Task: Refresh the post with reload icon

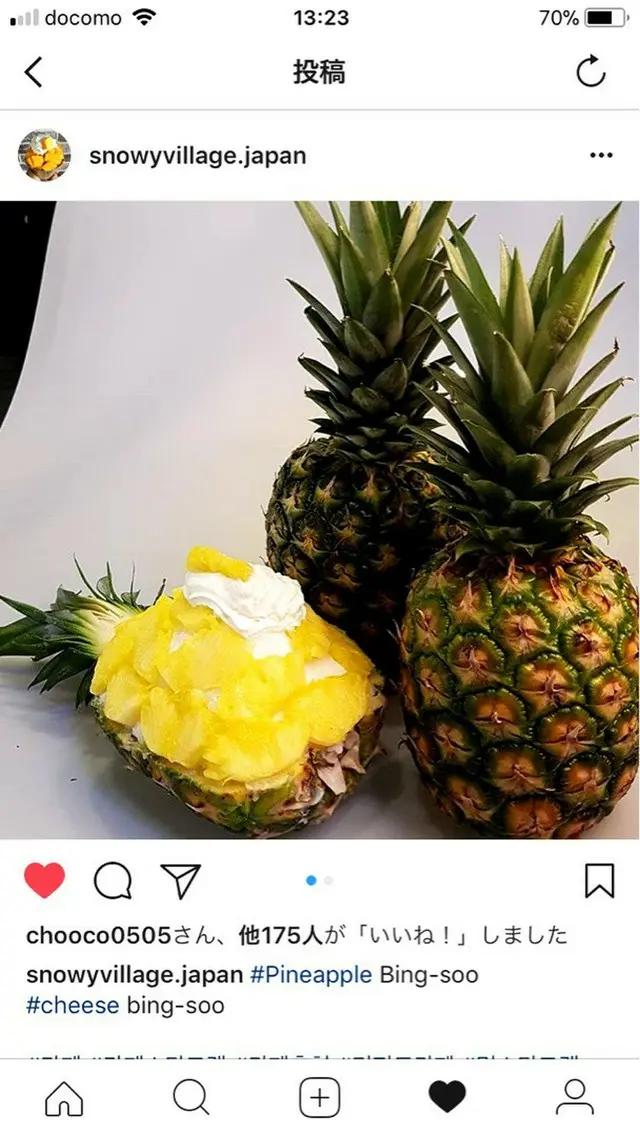Action: click(x=591, y=72)
